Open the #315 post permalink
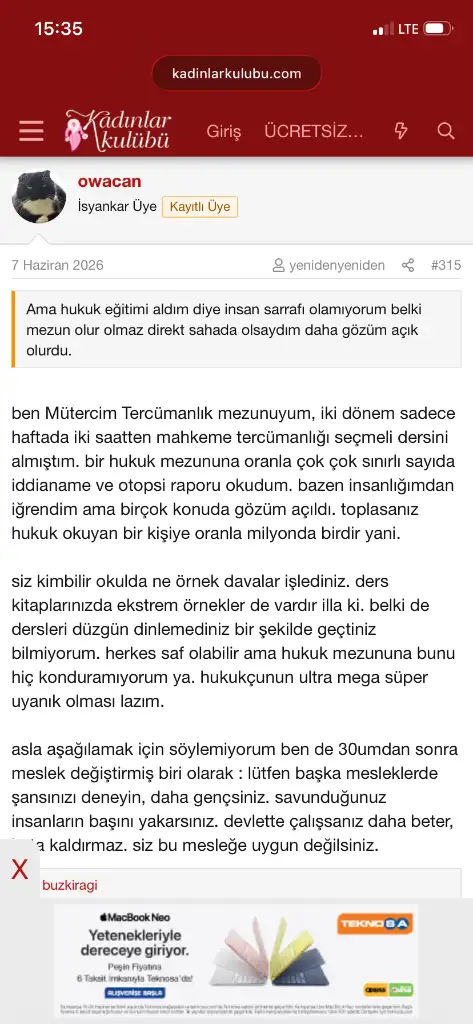Image resolution: width=473 pixels, height=1024 pixels. click(446, 265)
